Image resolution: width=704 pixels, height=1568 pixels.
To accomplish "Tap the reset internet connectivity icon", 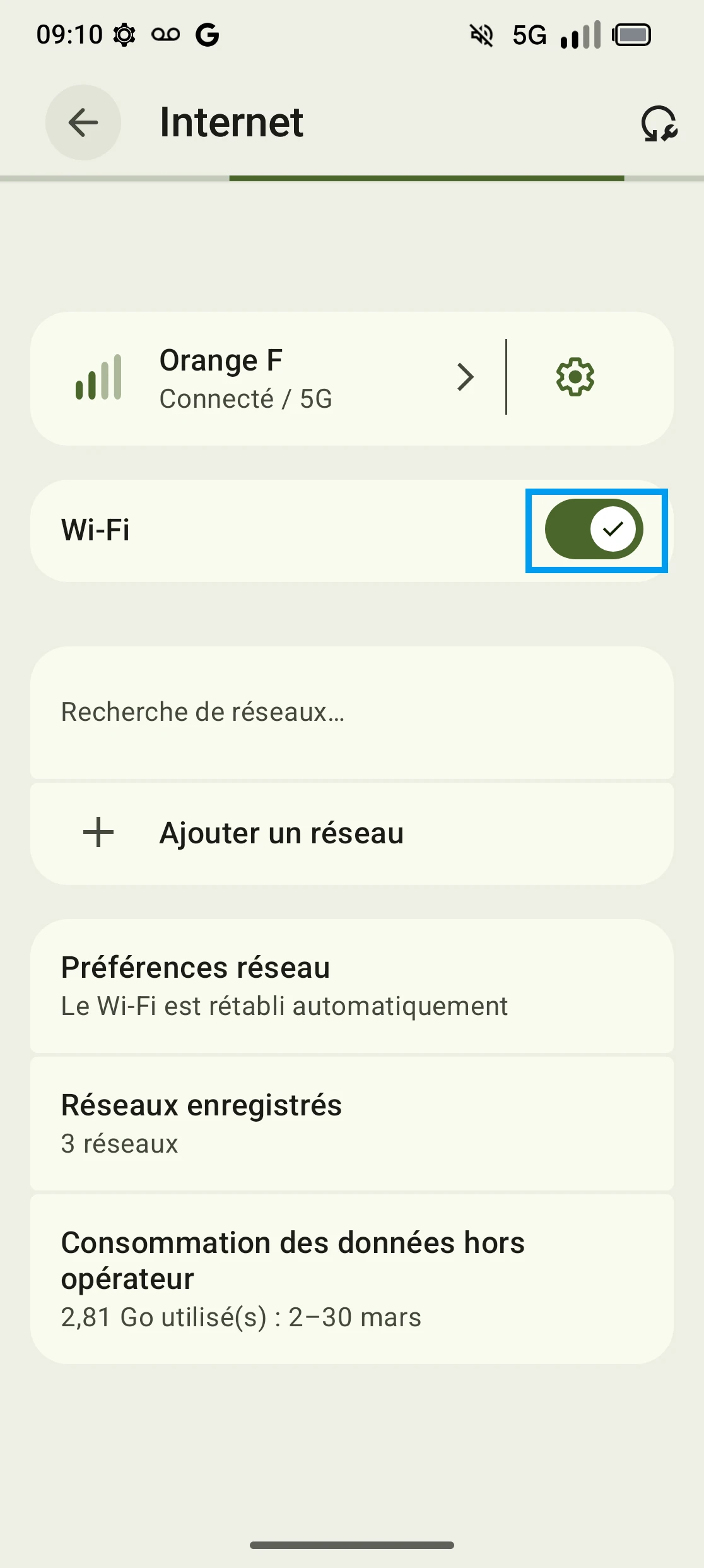I will click(659, 123).
